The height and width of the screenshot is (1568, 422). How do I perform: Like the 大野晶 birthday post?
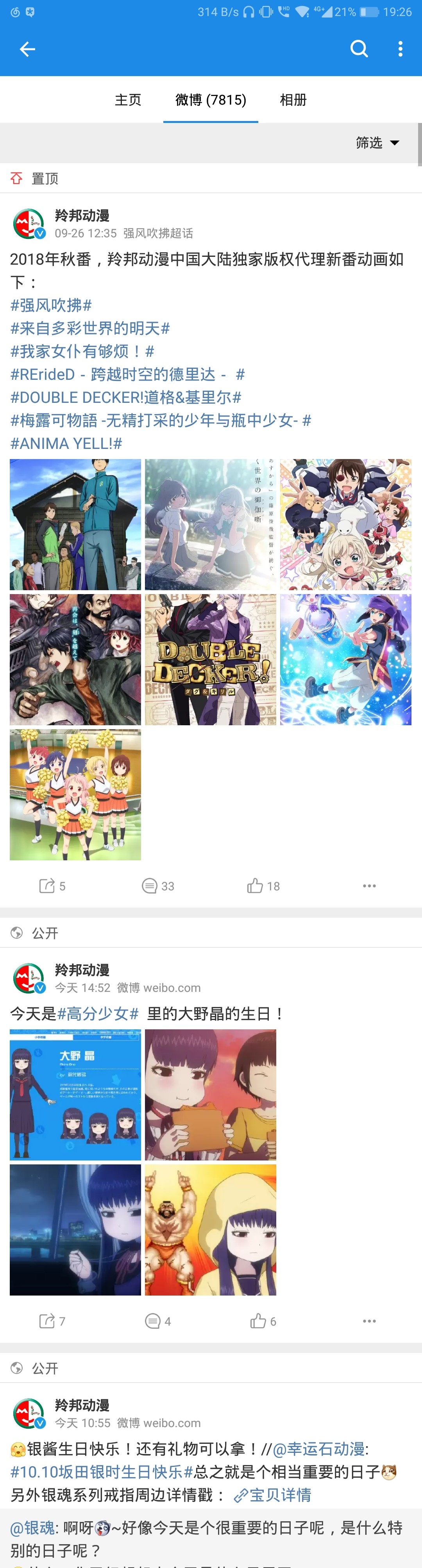[x=263, y=1321]
